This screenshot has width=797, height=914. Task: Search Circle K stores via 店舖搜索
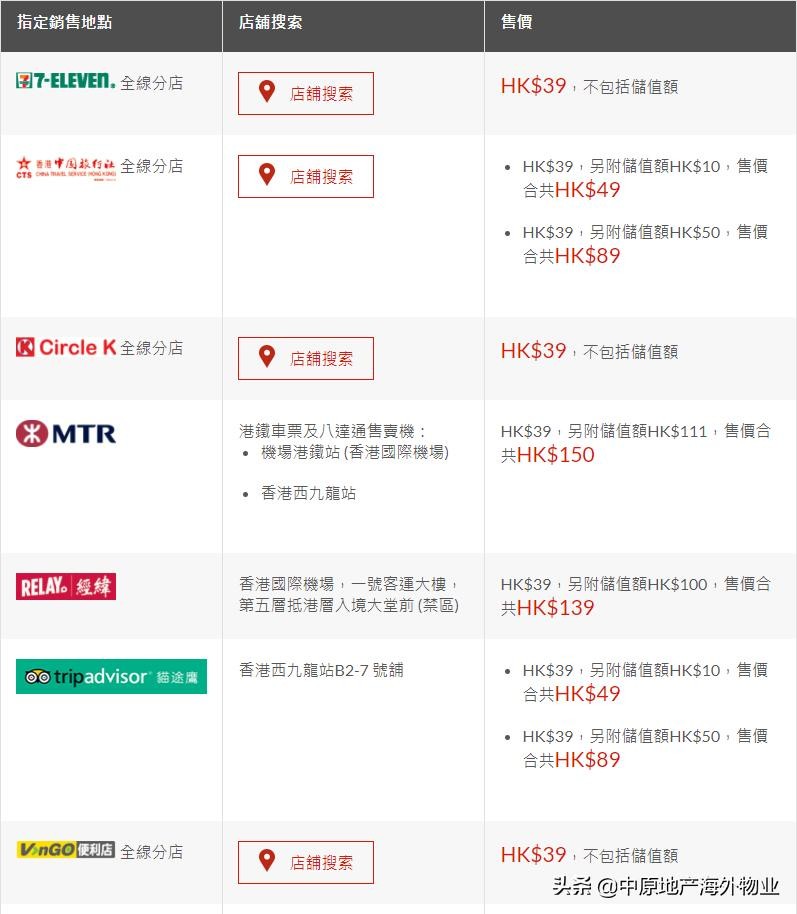coord(305,358)
